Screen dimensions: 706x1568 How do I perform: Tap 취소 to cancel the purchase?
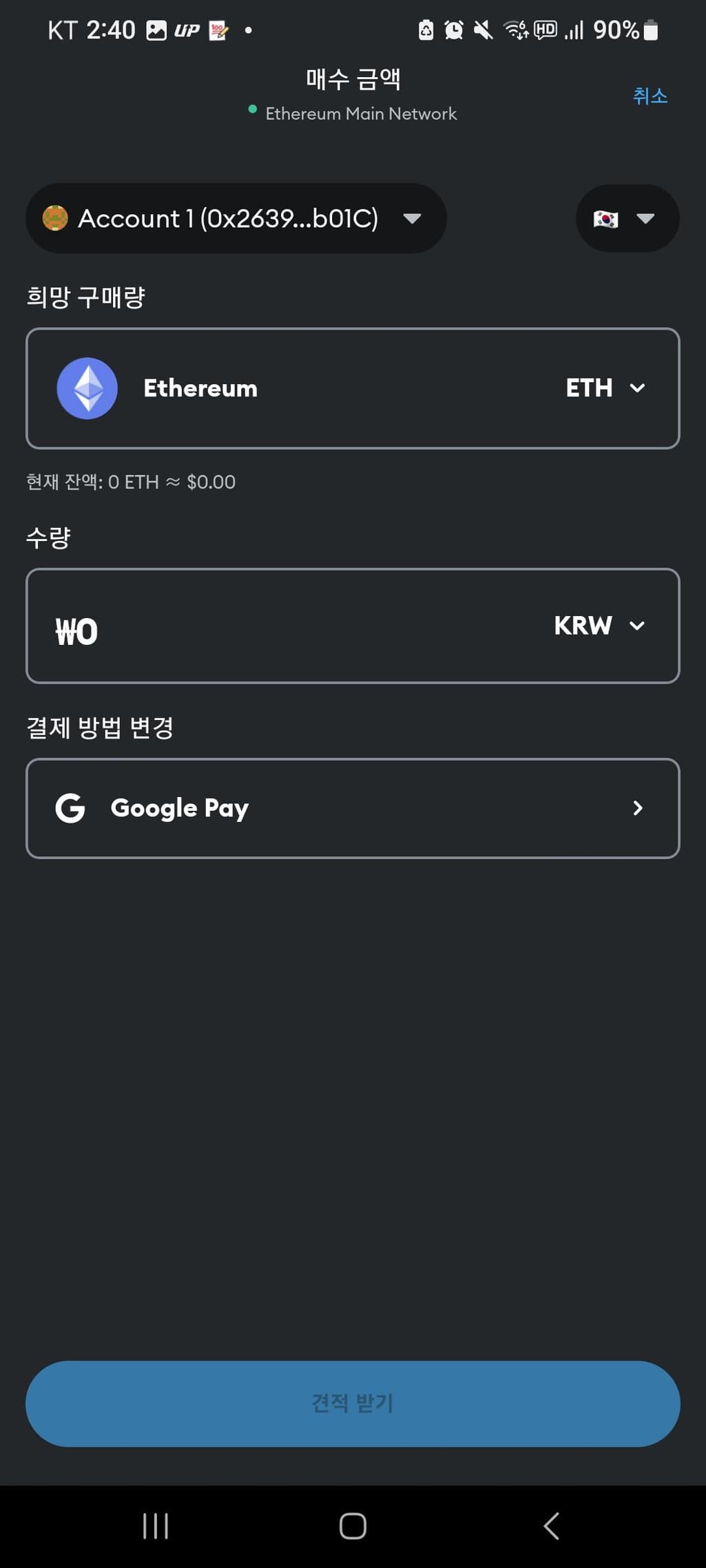(x=650, y=96)
